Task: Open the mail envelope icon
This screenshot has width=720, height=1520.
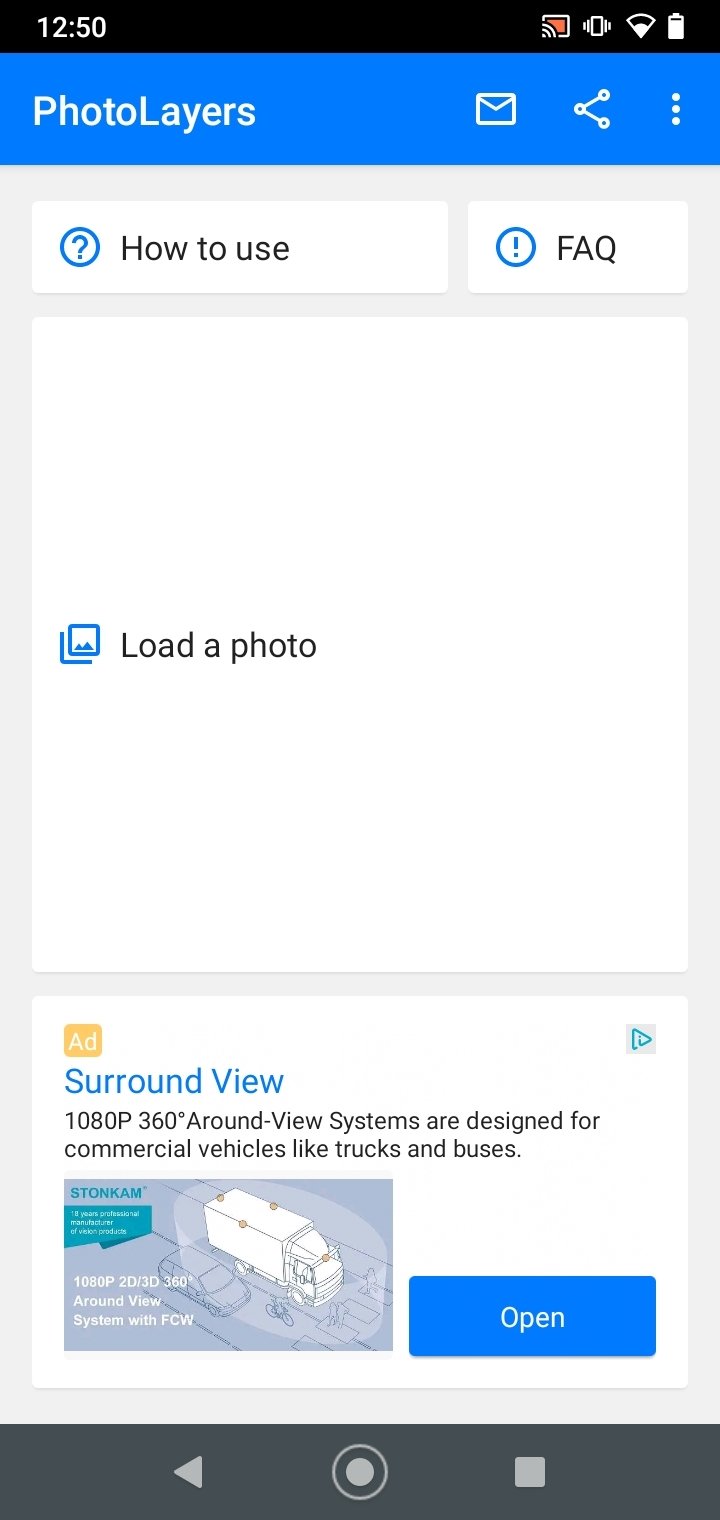Action: (496, 109)
